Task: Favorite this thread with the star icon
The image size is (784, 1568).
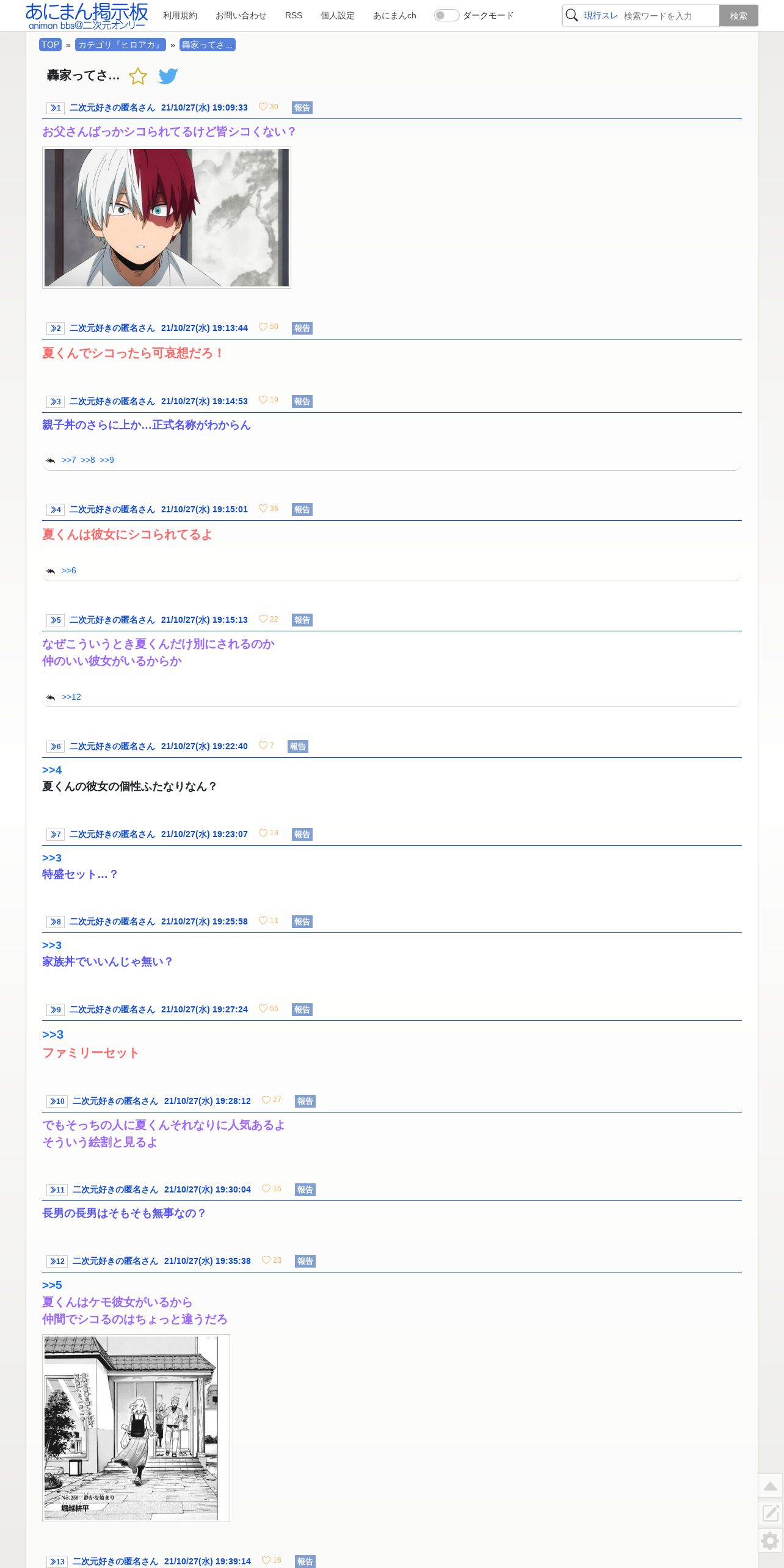Action: click(x=138, y=76)
